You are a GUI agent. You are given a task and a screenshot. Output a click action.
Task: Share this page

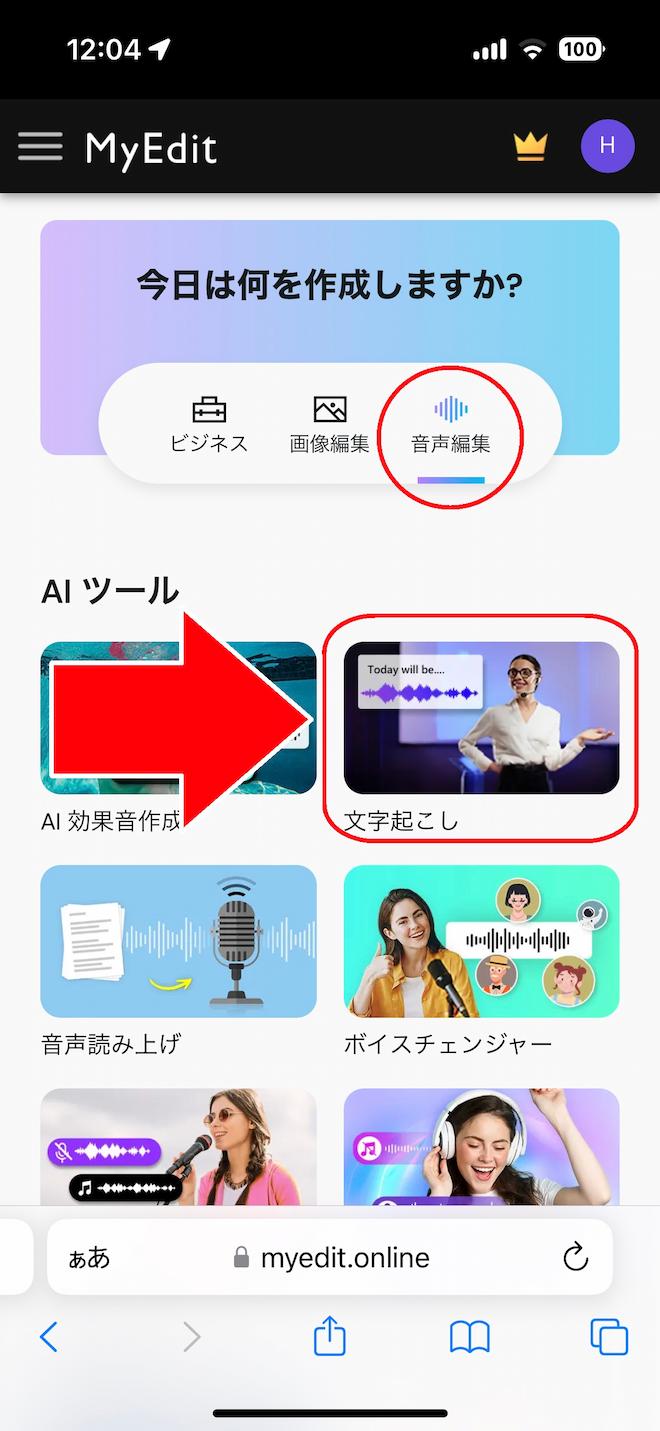(x=329, y=1336)
